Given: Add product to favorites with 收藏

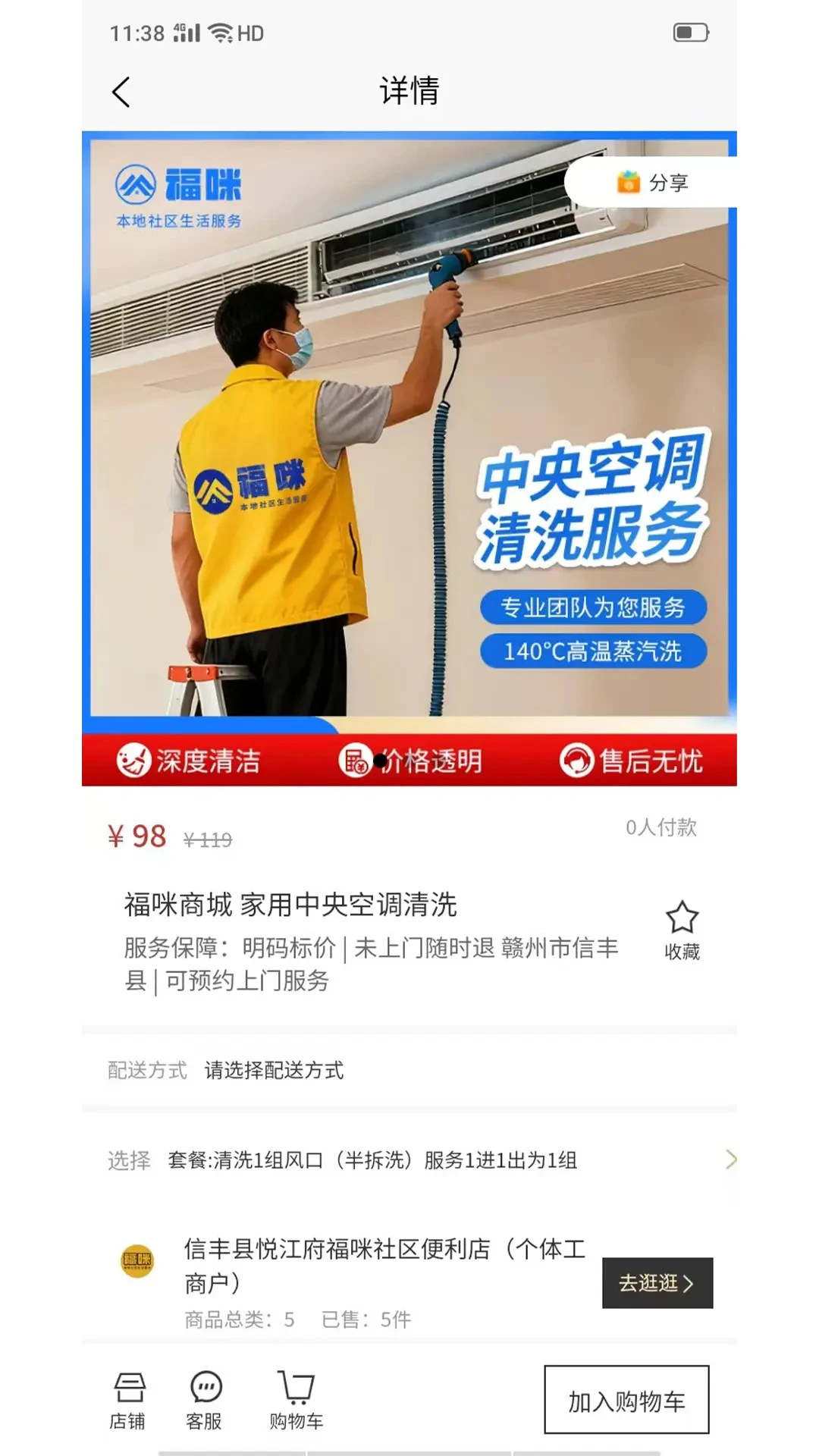Looking at the screenshot, I should click(x=681, y=930).
